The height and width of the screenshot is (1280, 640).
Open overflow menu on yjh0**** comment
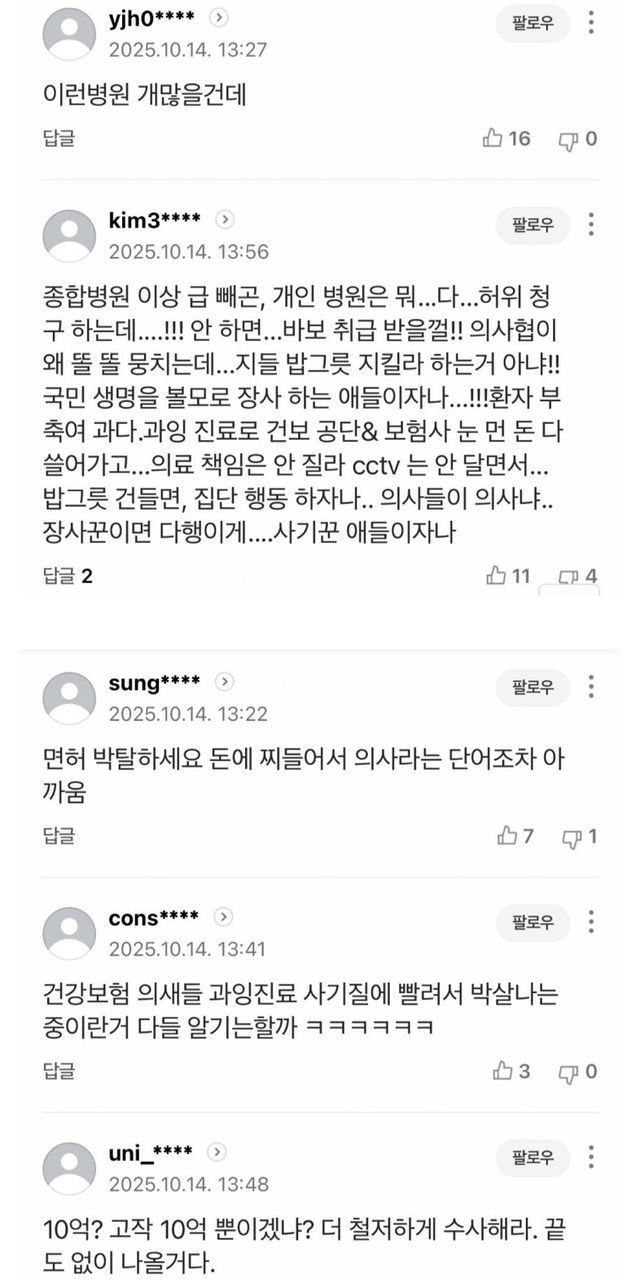592,23
